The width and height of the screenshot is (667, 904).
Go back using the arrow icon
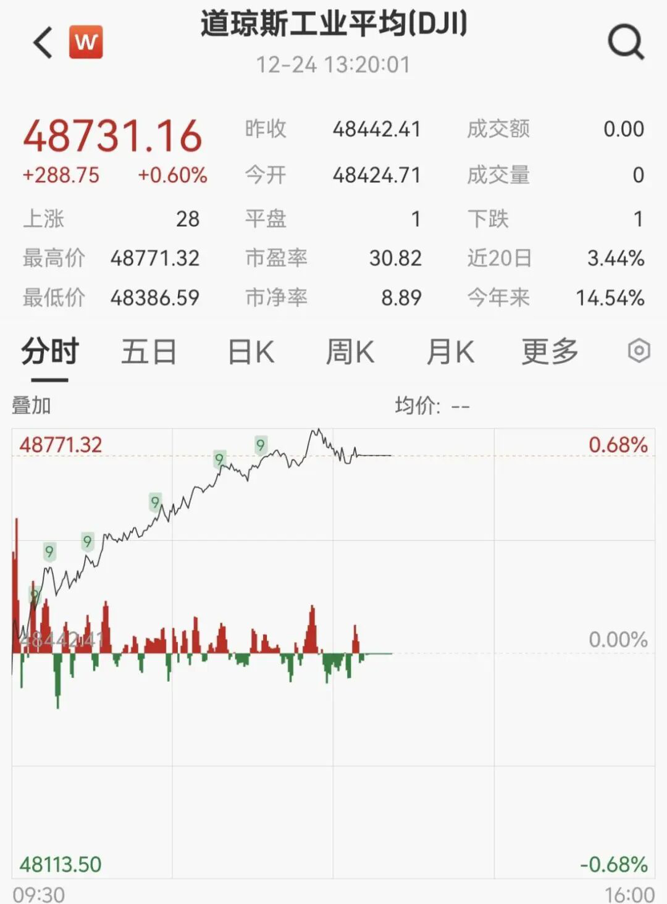pos(42,43)
